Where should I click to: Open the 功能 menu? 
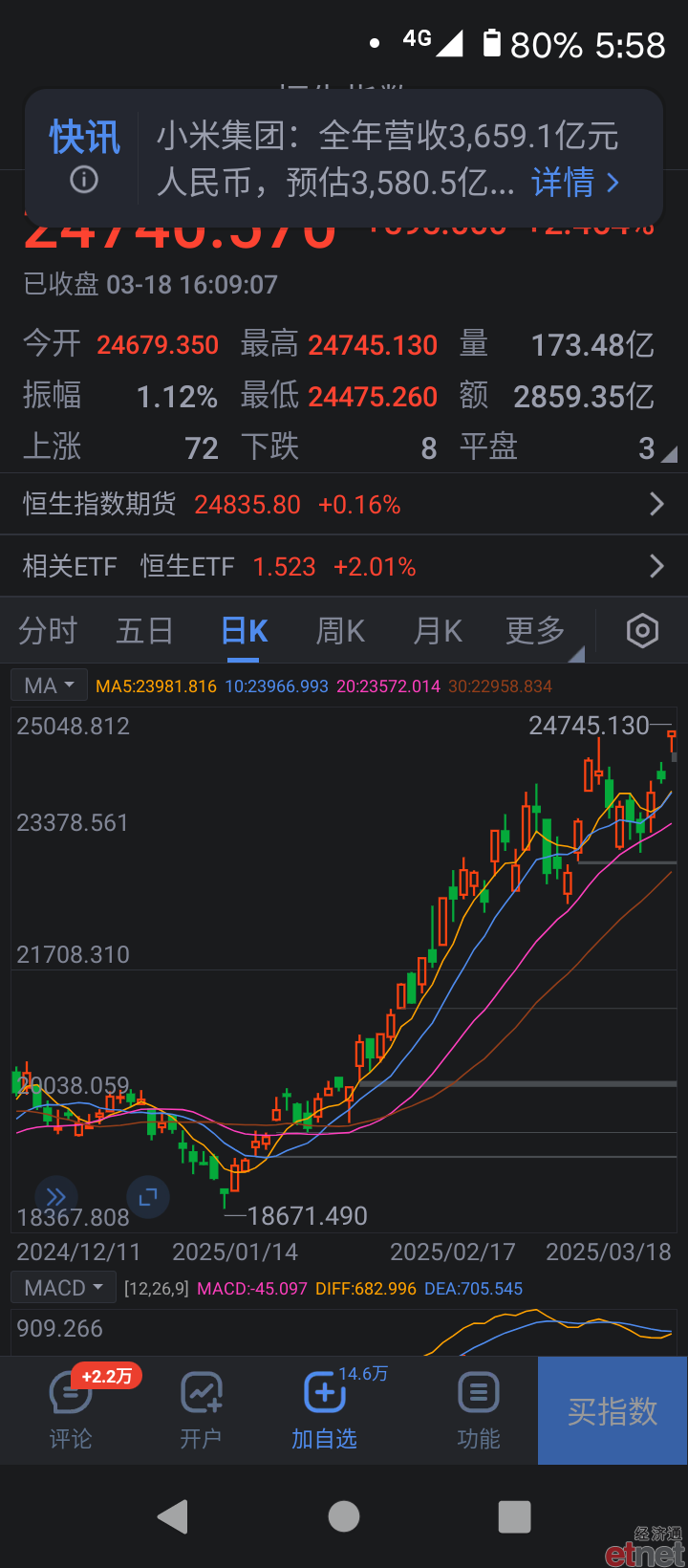479,1410
